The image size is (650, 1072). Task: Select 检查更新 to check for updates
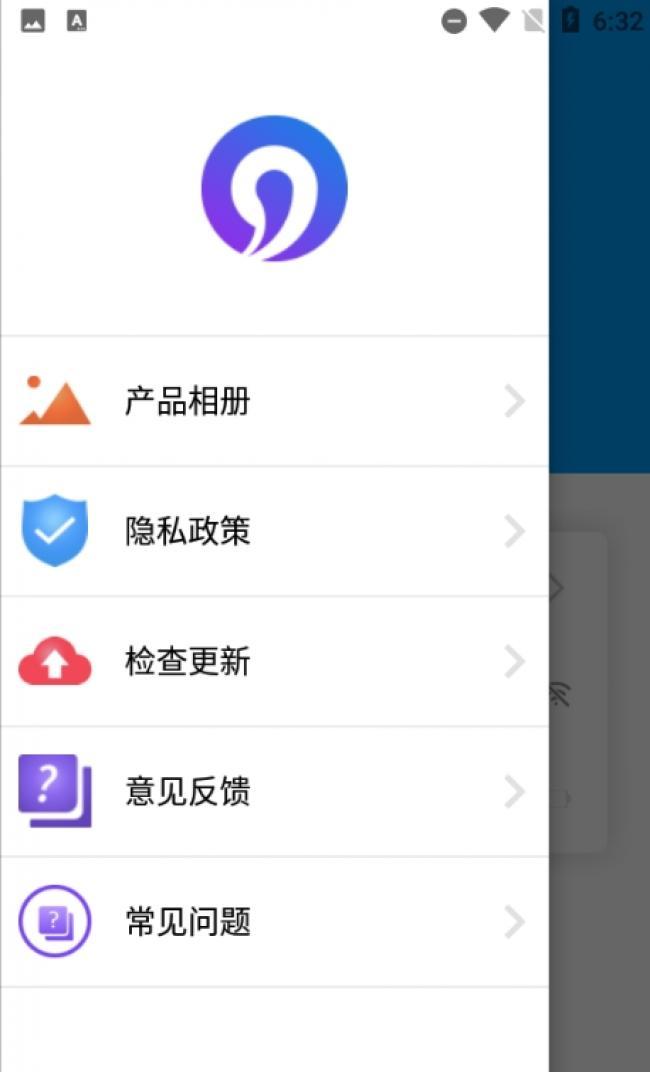click(x=274, y=661)
